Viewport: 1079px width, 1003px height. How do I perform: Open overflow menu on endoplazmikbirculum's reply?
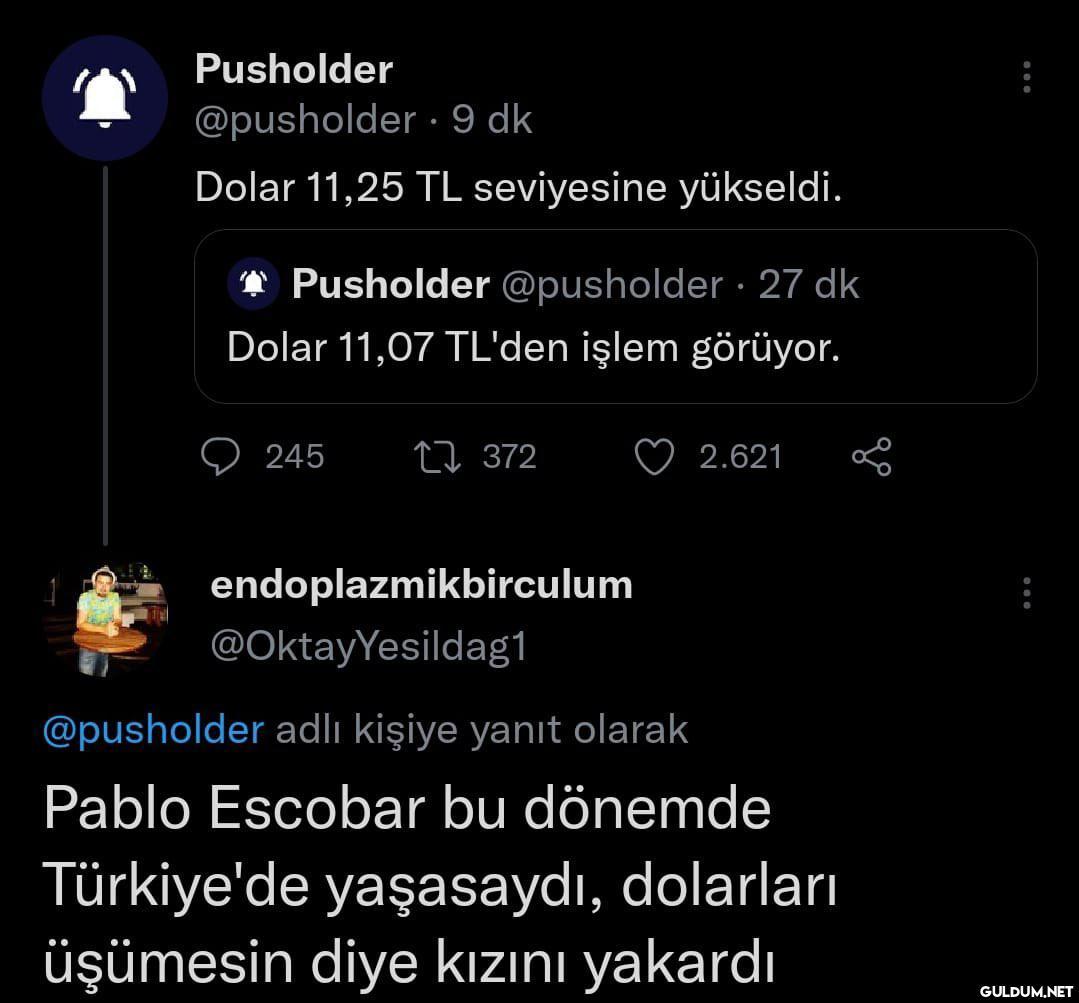(1026, 593)
